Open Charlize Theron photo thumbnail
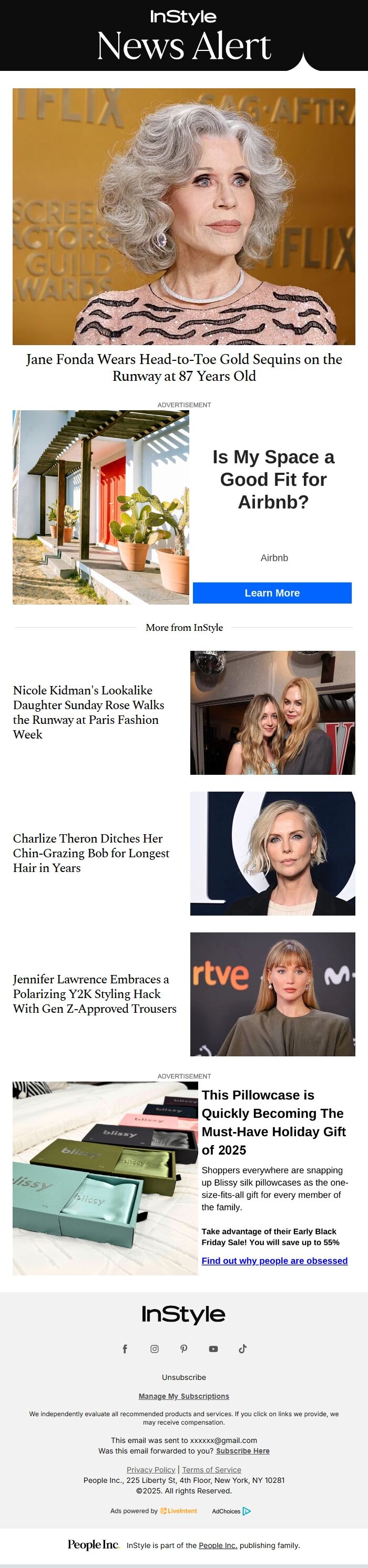This screenshot has height=1568, width=368. point(272,854)
